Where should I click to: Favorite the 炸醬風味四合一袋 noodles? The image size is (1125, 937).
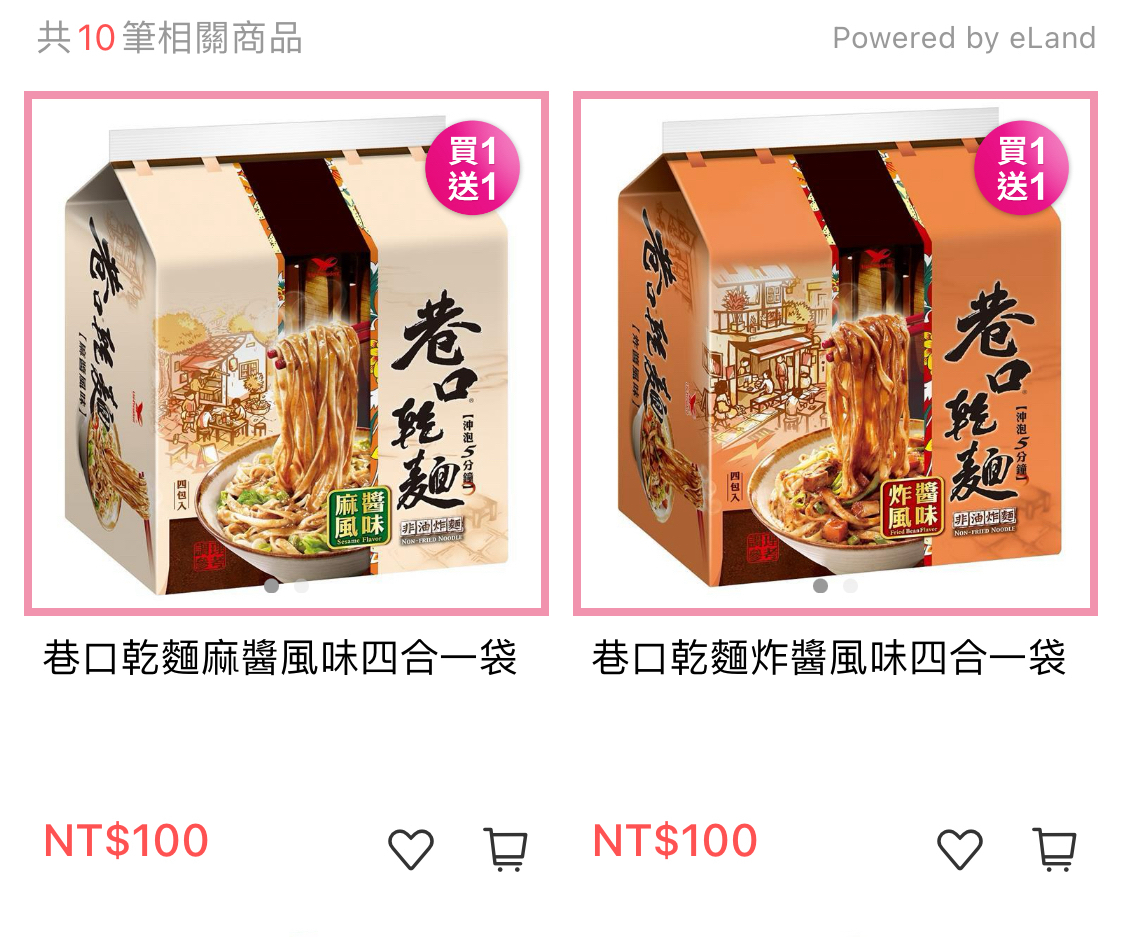[x=959, y=850]
